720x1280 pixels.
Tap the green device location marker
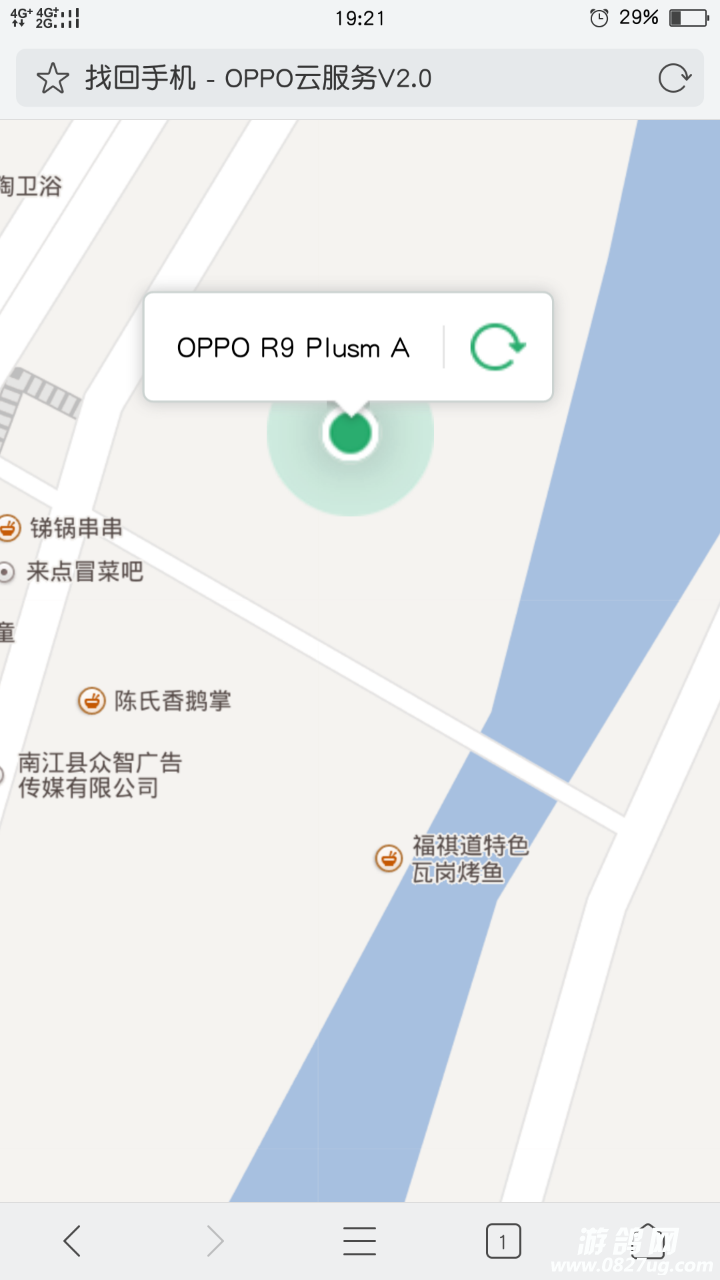[x=350, y=433]
